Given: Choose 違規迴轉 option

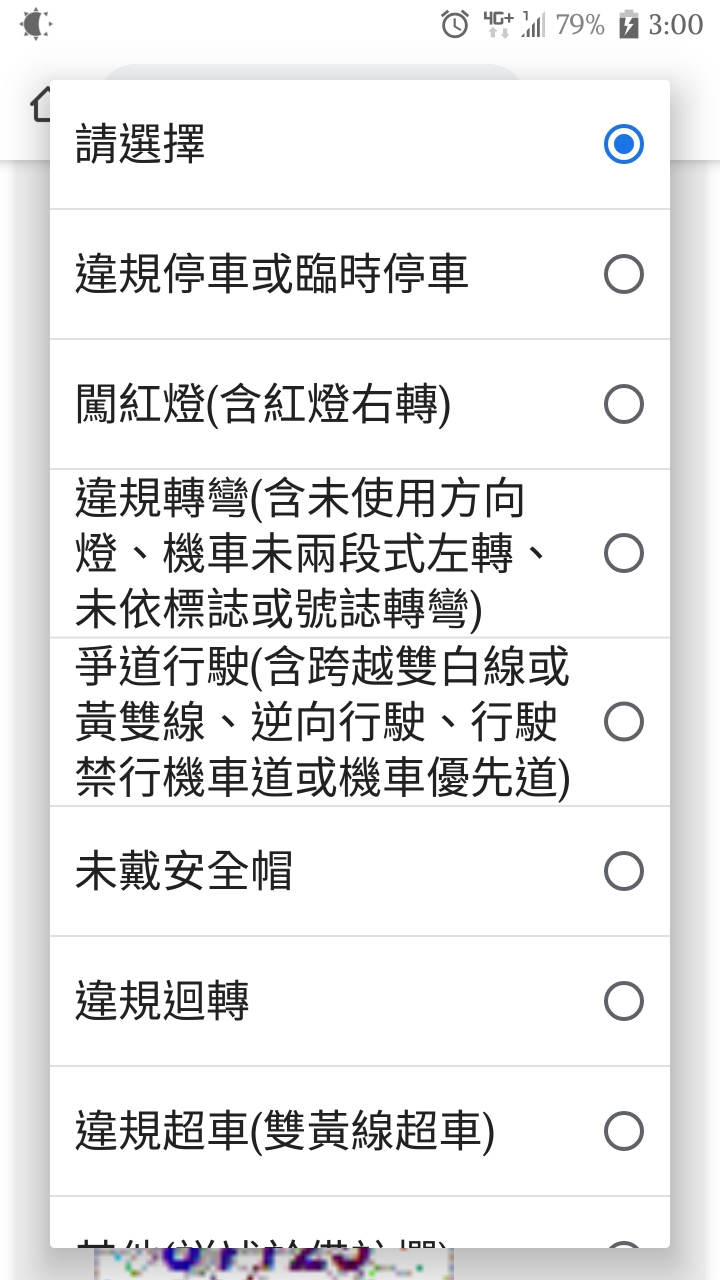Looking at the screenshot, I should click(x=360, y=1001).
